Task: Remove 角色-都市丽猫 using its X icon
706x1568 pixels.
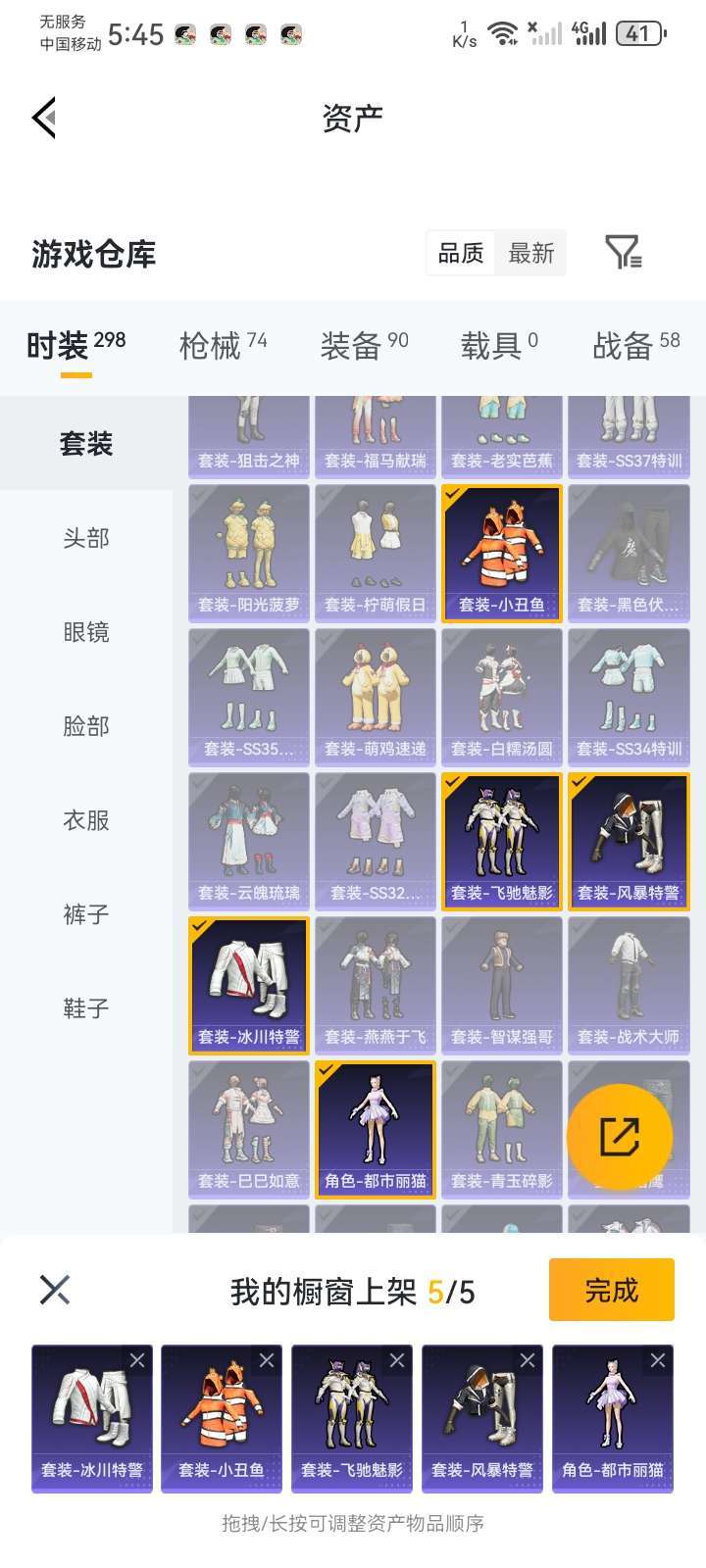Action: [658, 1360]
